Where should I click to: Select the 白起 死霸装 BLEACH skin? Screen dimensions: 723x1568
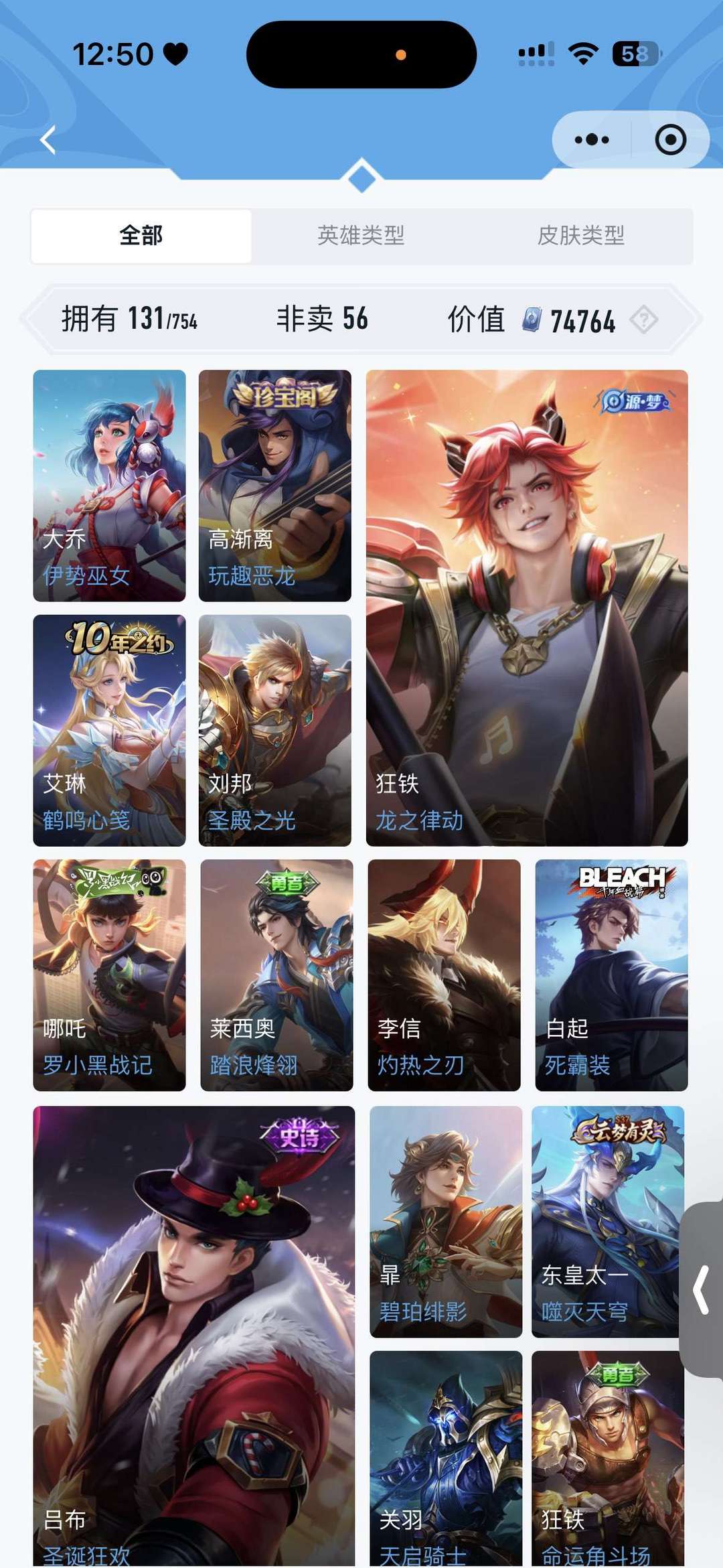(x=611, y=975)
